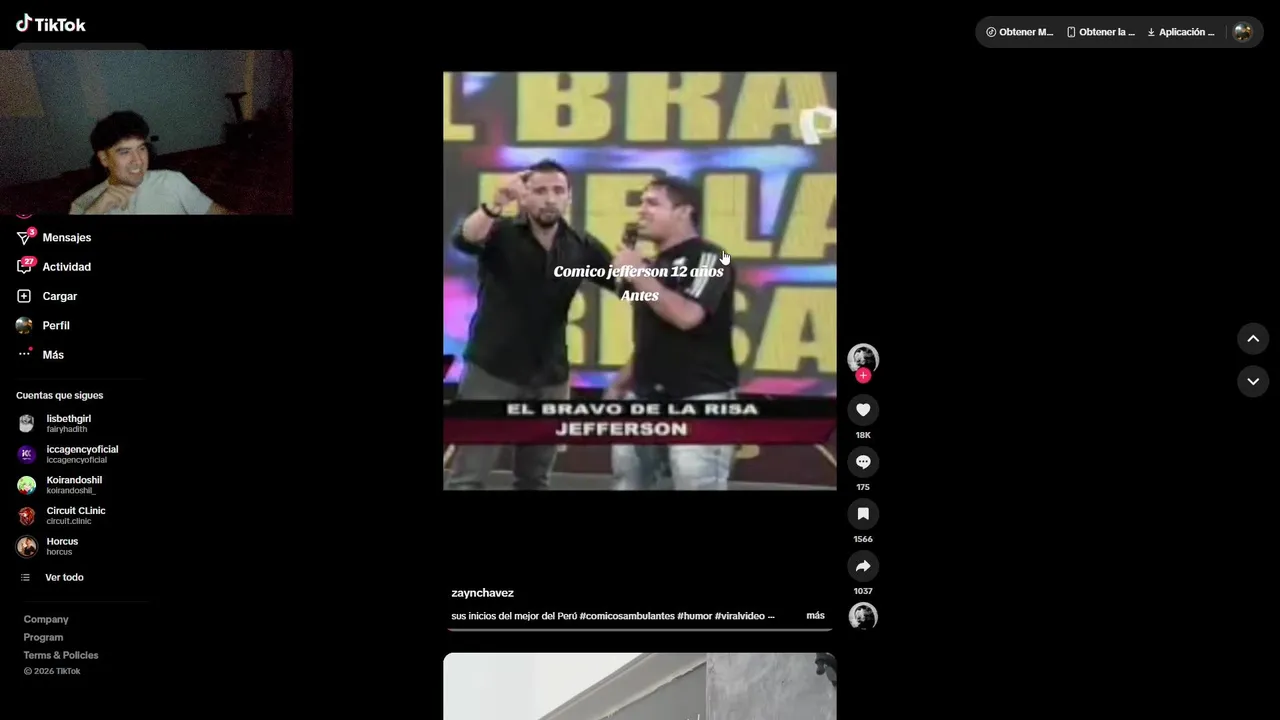Open Horcus followed account

62,546
